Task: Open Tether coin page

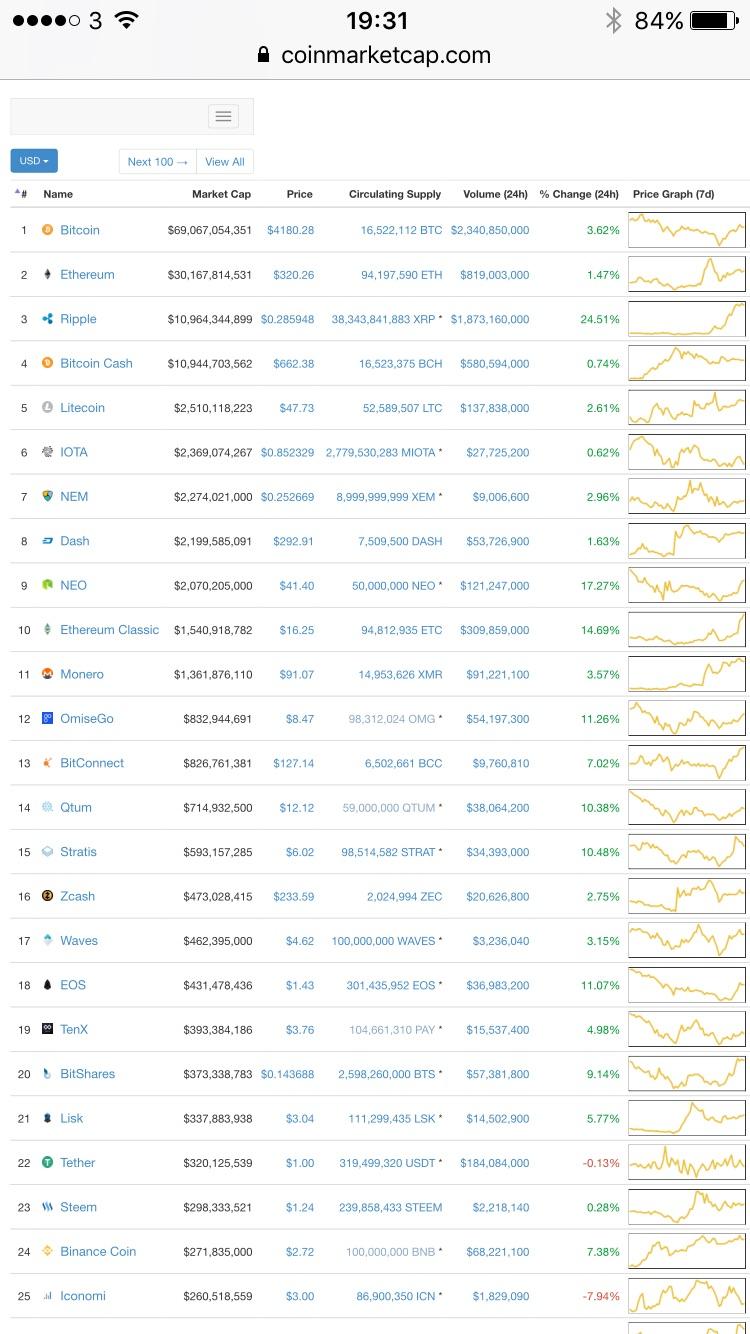Action: (x=77, y=1162)
